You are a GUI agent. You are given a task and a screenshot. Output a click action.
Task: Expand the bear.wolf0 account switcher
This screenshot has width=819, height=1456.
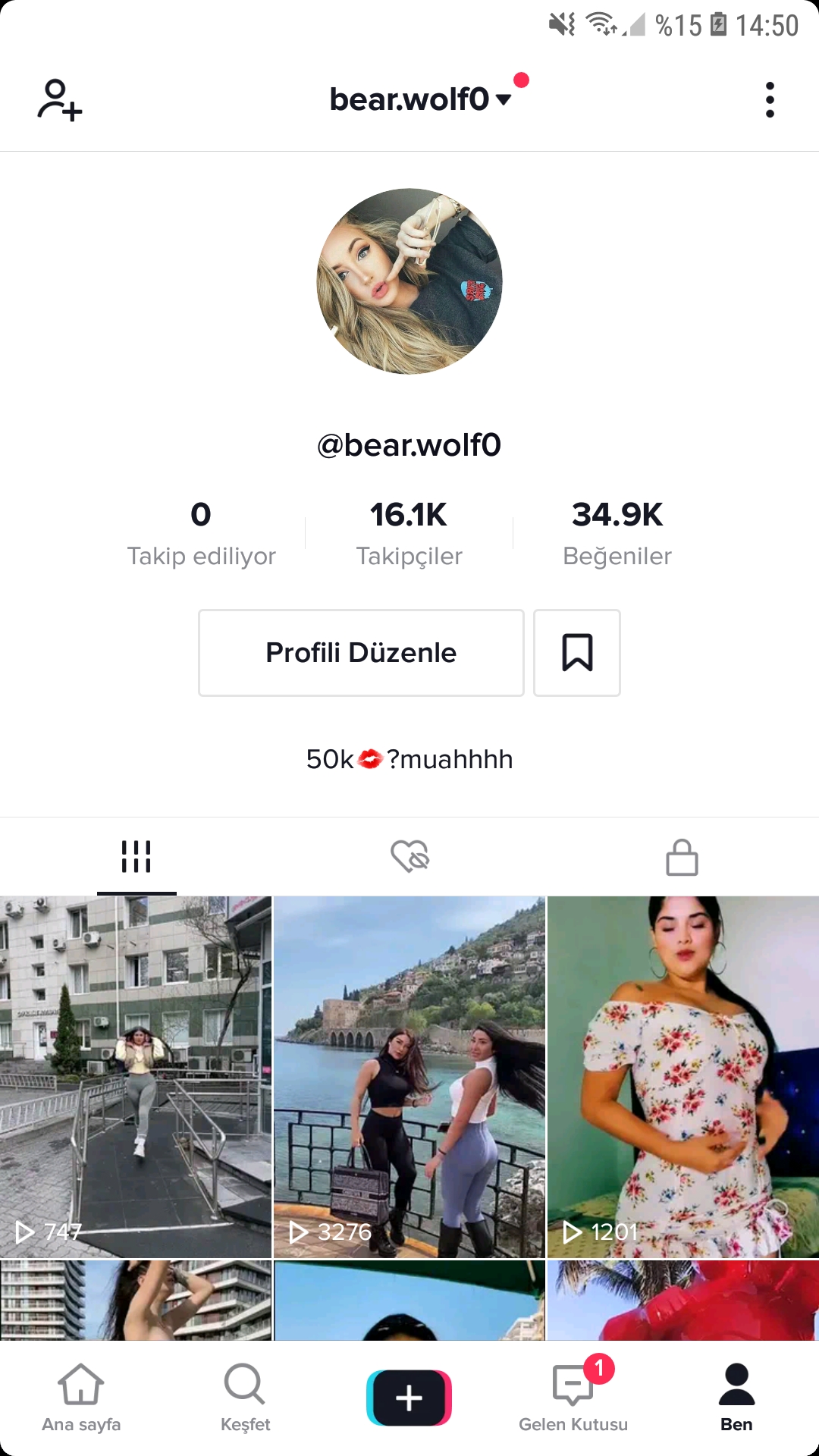(421, 99)
